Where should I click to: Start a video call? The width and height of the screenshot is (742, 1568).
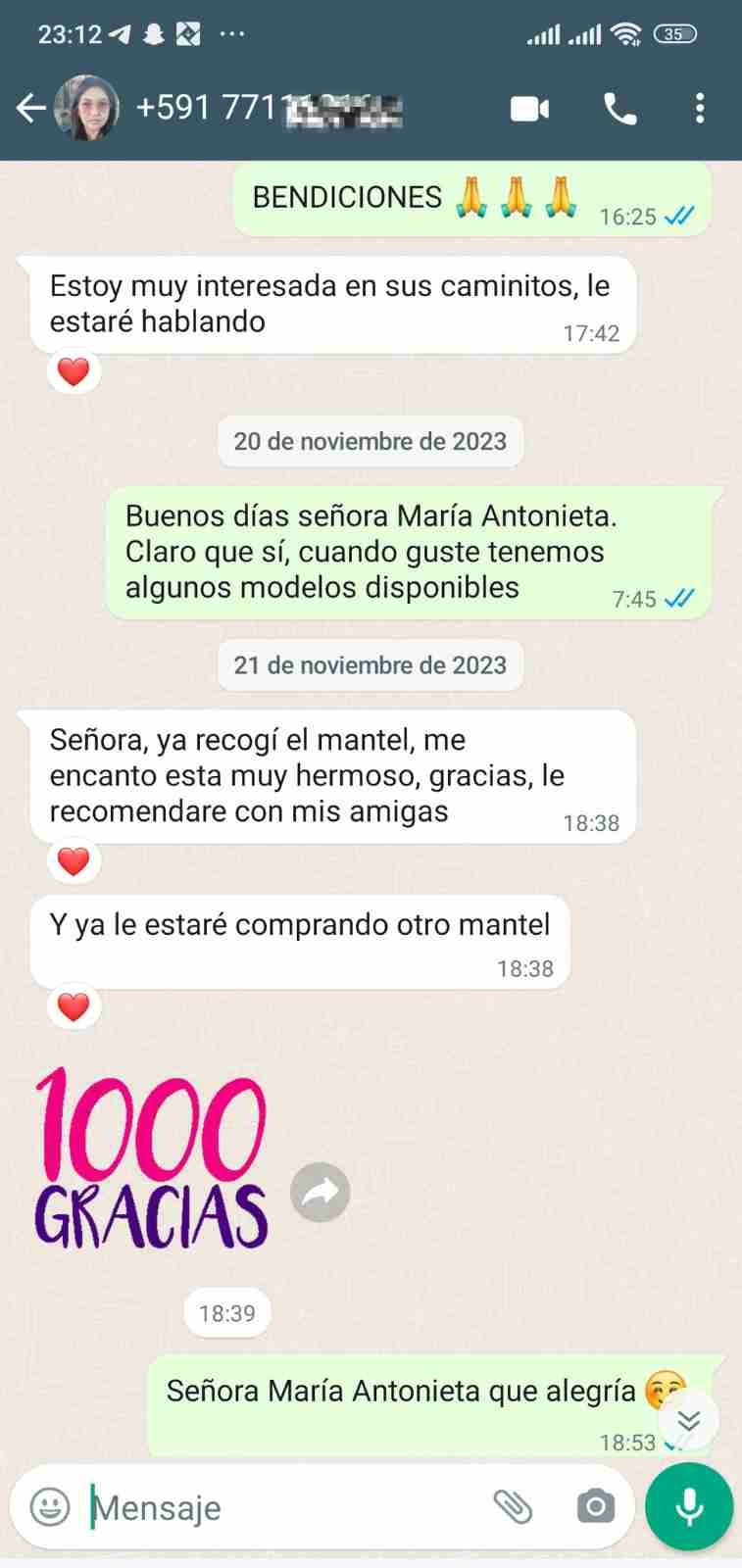pos(529,109)
